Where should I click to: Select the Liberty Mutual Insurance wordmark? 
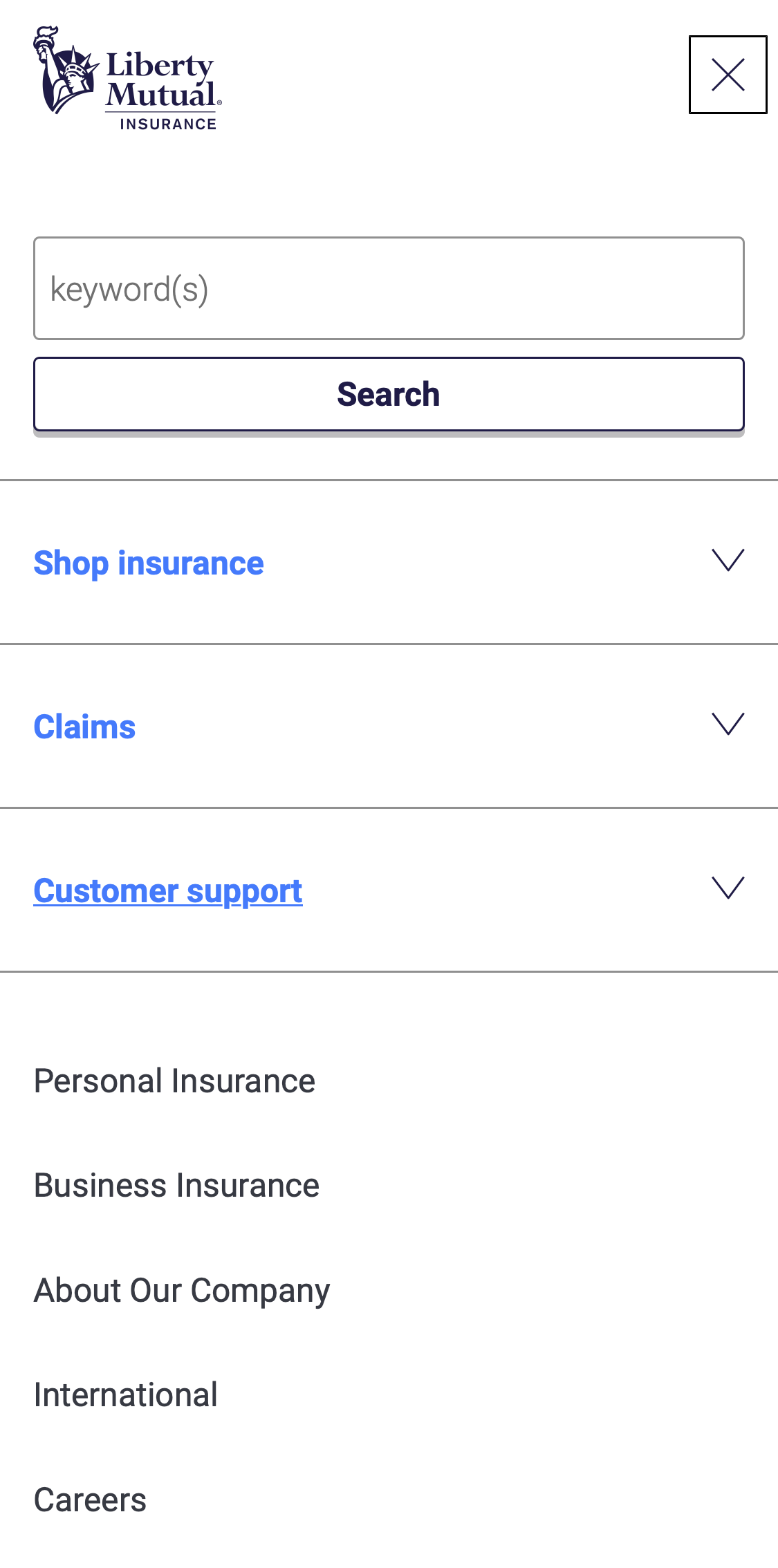(x=160, y=83)
